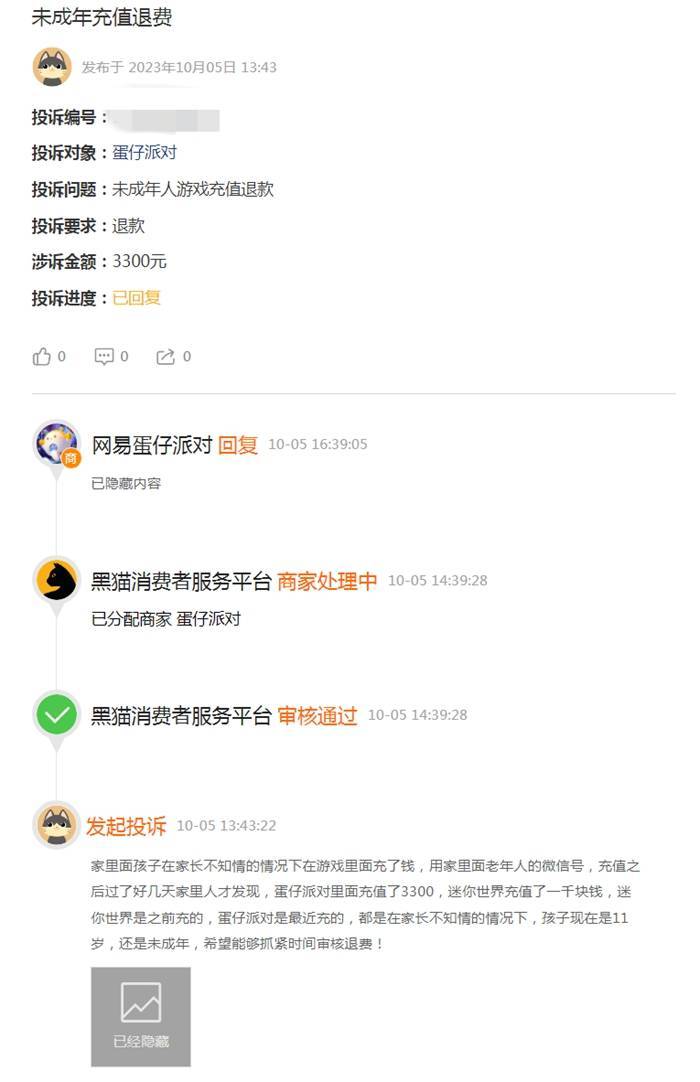Open the poster's avatar profile
Screen dimensions: 700x1082
pos(52,67)
